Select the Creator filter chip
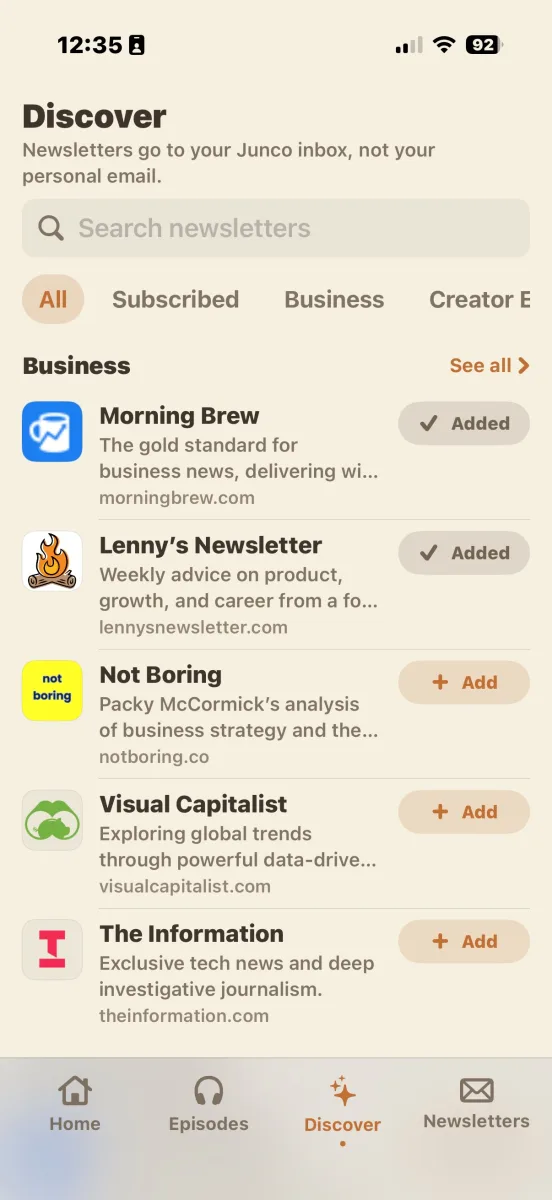Screen dimensions: 552x1200 (x=479, y=299)
